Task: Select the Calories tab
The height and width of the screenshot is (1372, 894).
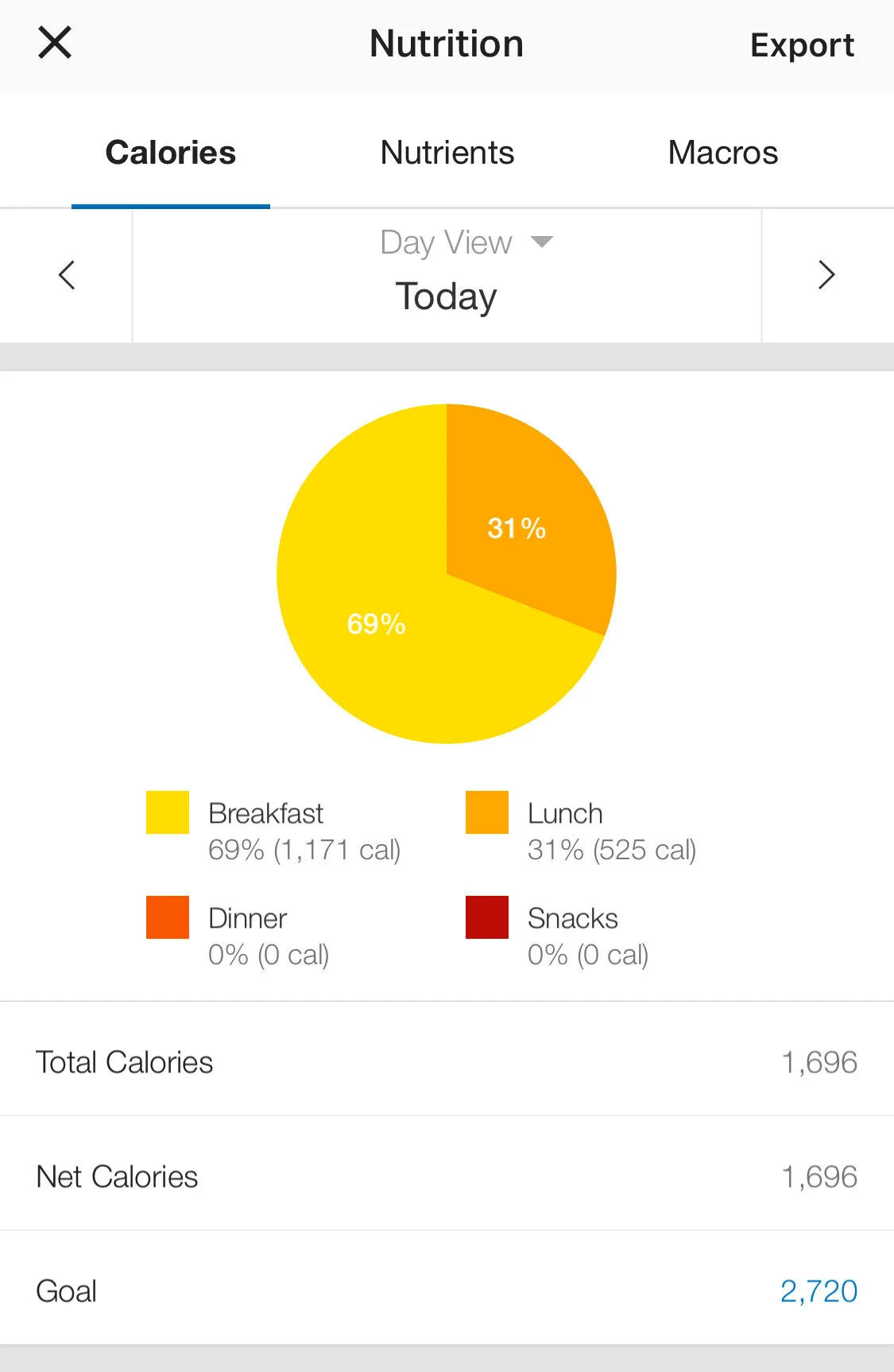Action: tap(171, 153)
